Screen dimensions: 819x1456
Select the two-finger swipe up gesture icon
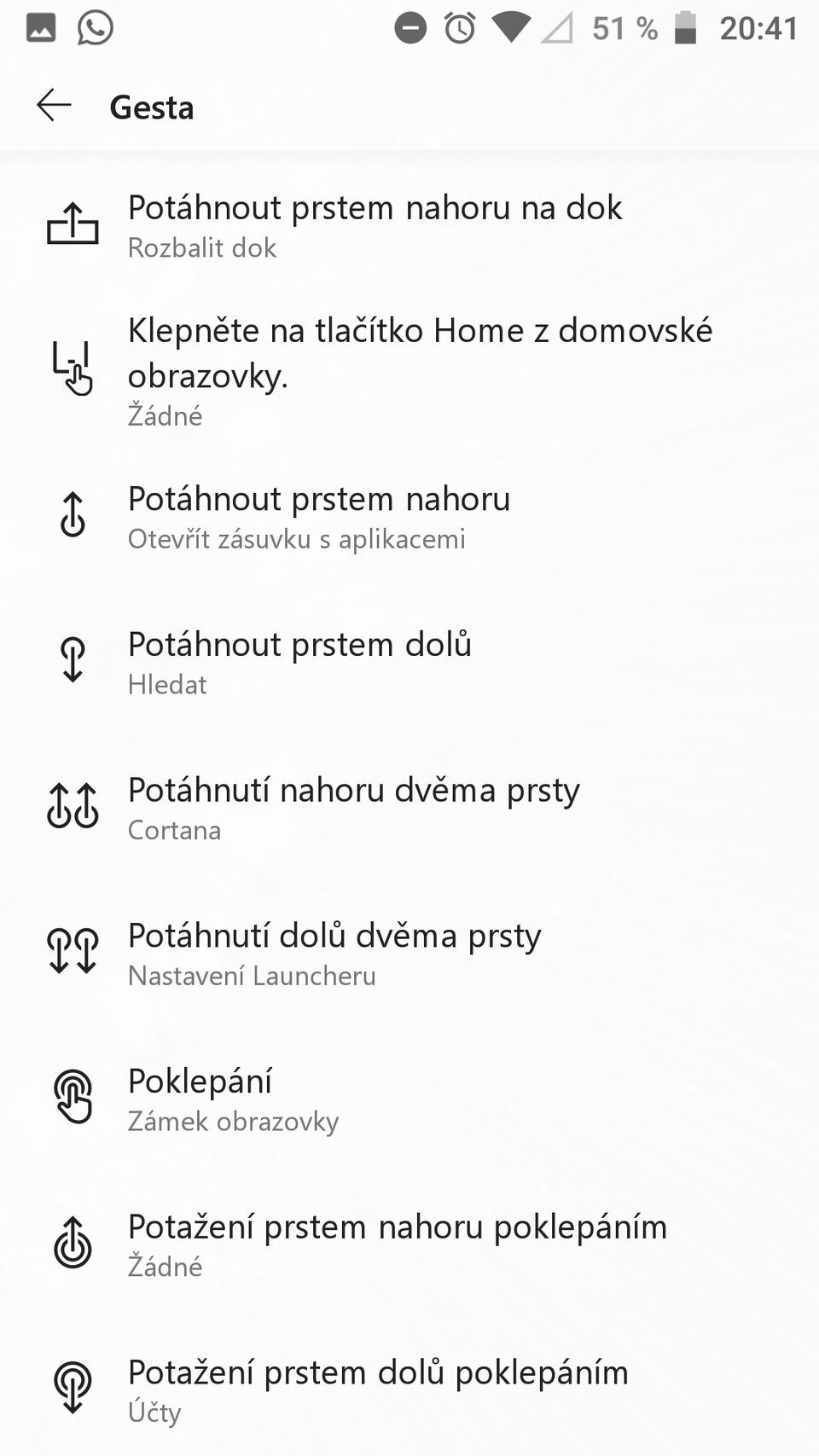point(73,806)
